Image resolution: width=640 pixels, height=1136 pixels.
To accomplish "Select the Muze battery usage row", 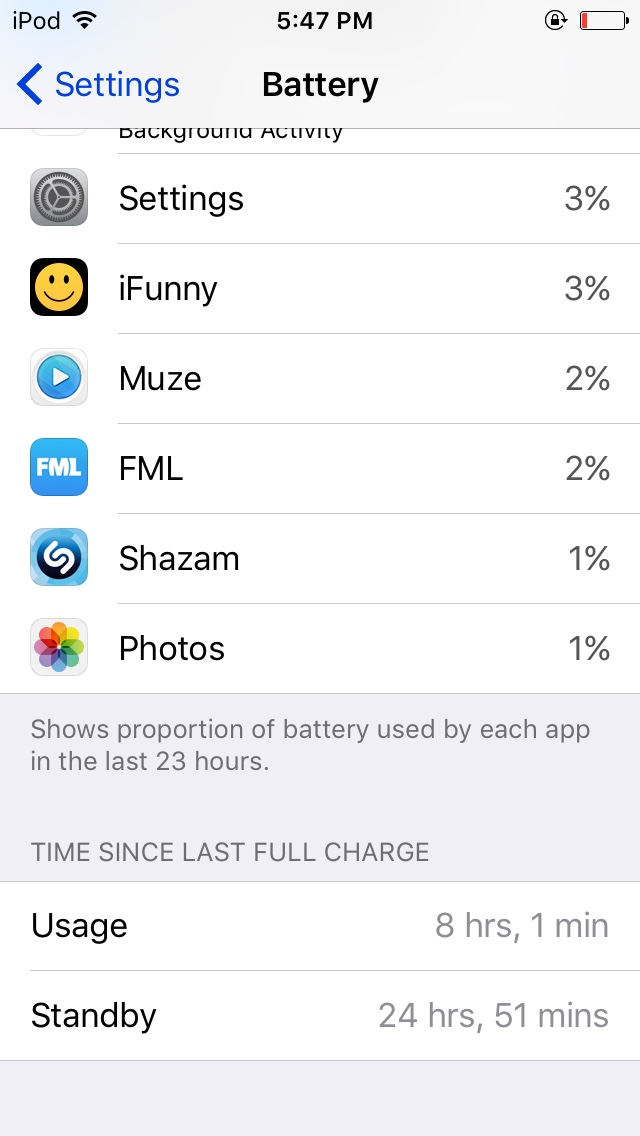I will [x=320, y=378].
